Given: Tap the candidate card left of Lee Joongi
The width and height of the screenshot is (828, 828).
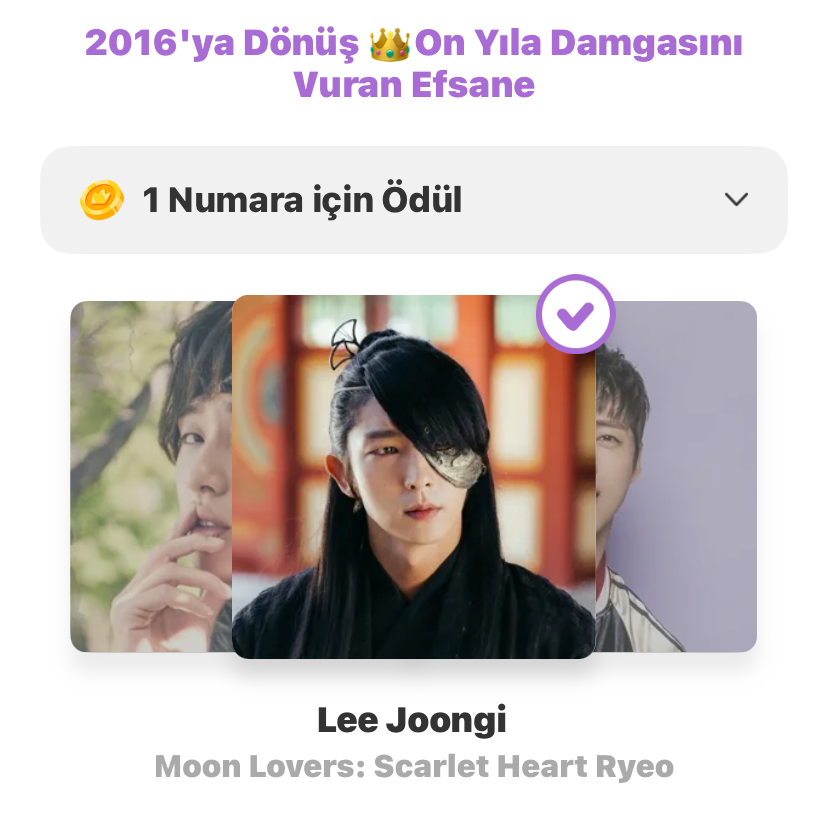Looking at the screenshot, I should [150, 476].
